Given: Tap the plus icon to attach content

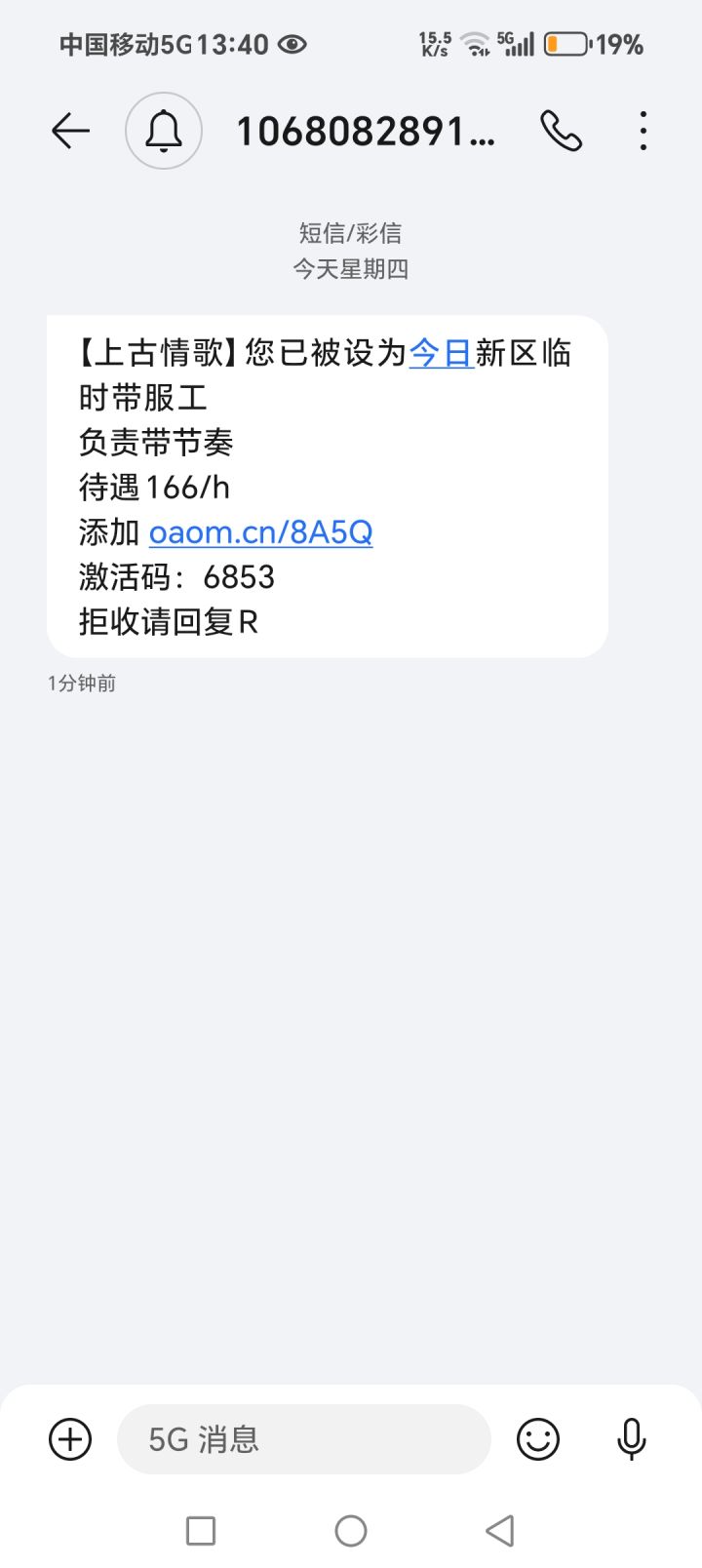Looking at the screenshot, I should [x=68, y=1438].
